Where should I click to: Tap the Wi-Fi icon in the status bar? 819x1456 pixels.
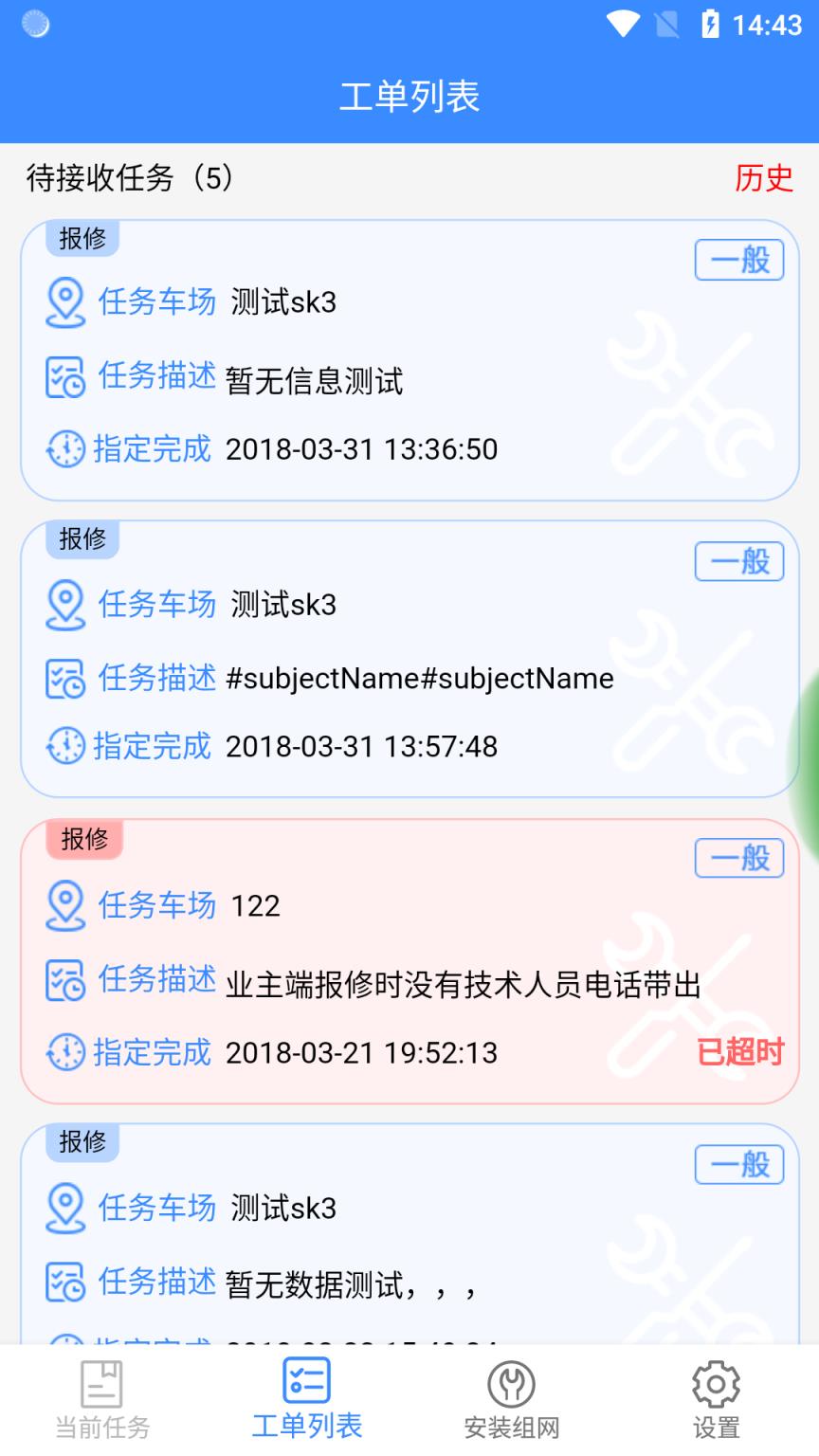pyautogui.click(x=623, y=26)
